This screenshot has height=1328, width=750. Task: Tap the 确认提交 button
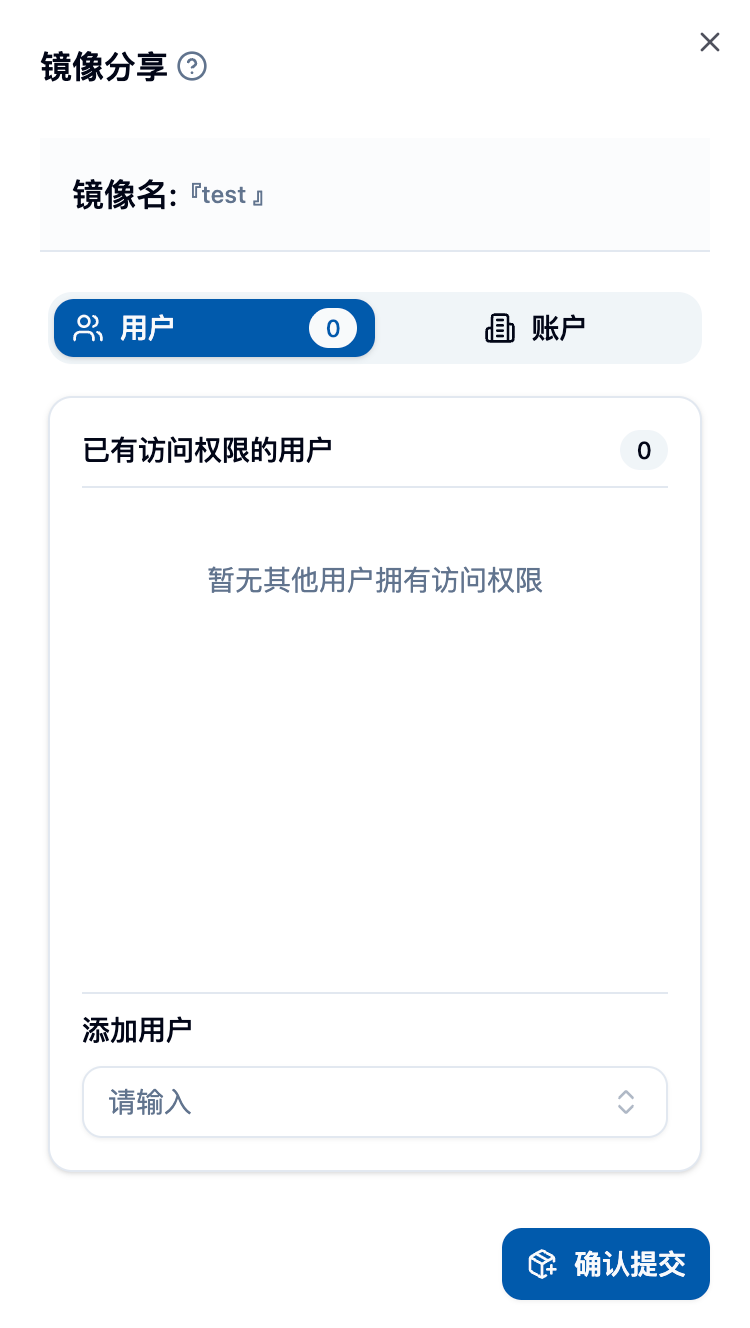tap(605, 1264)
